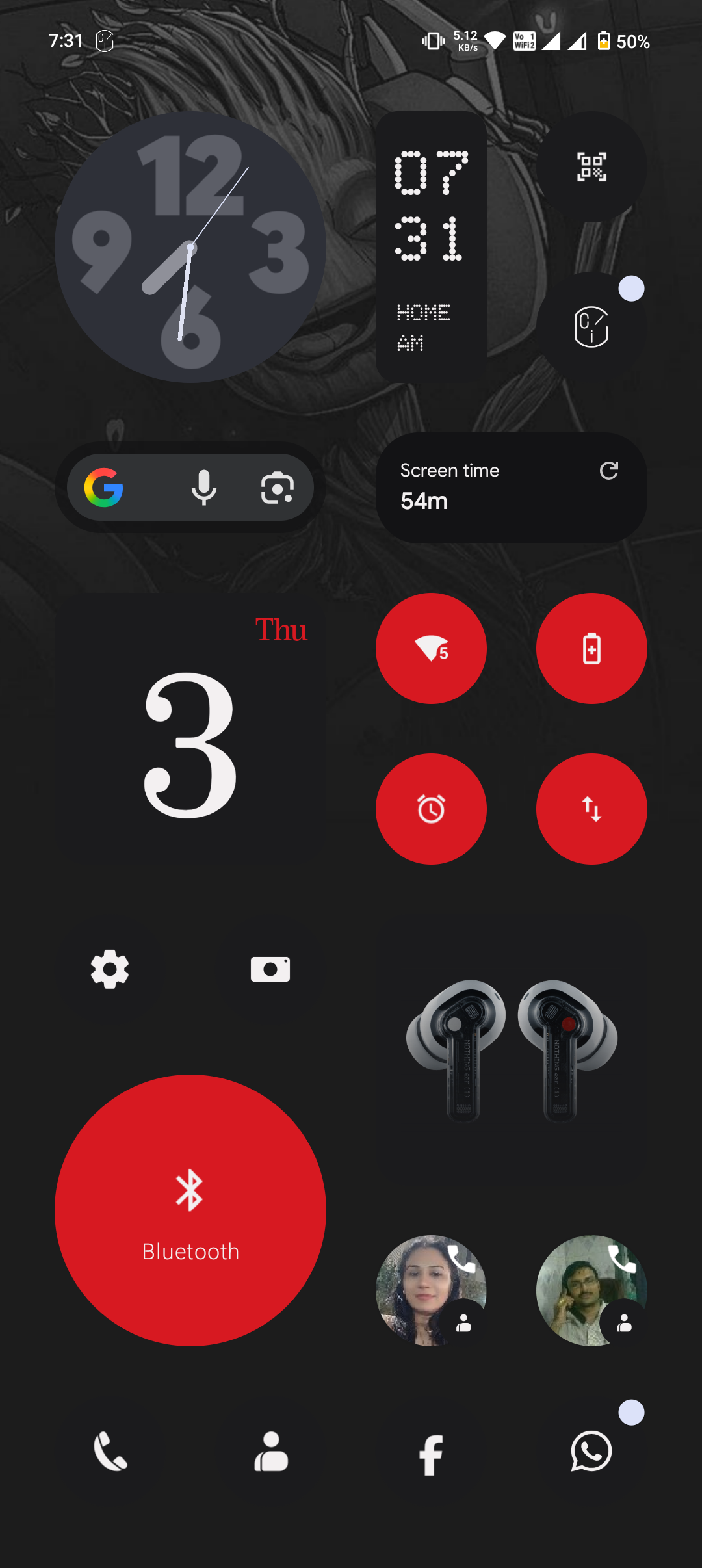Open the Thu 3 date widget
The image size is (702, 1568).
(x=190, y=728)
